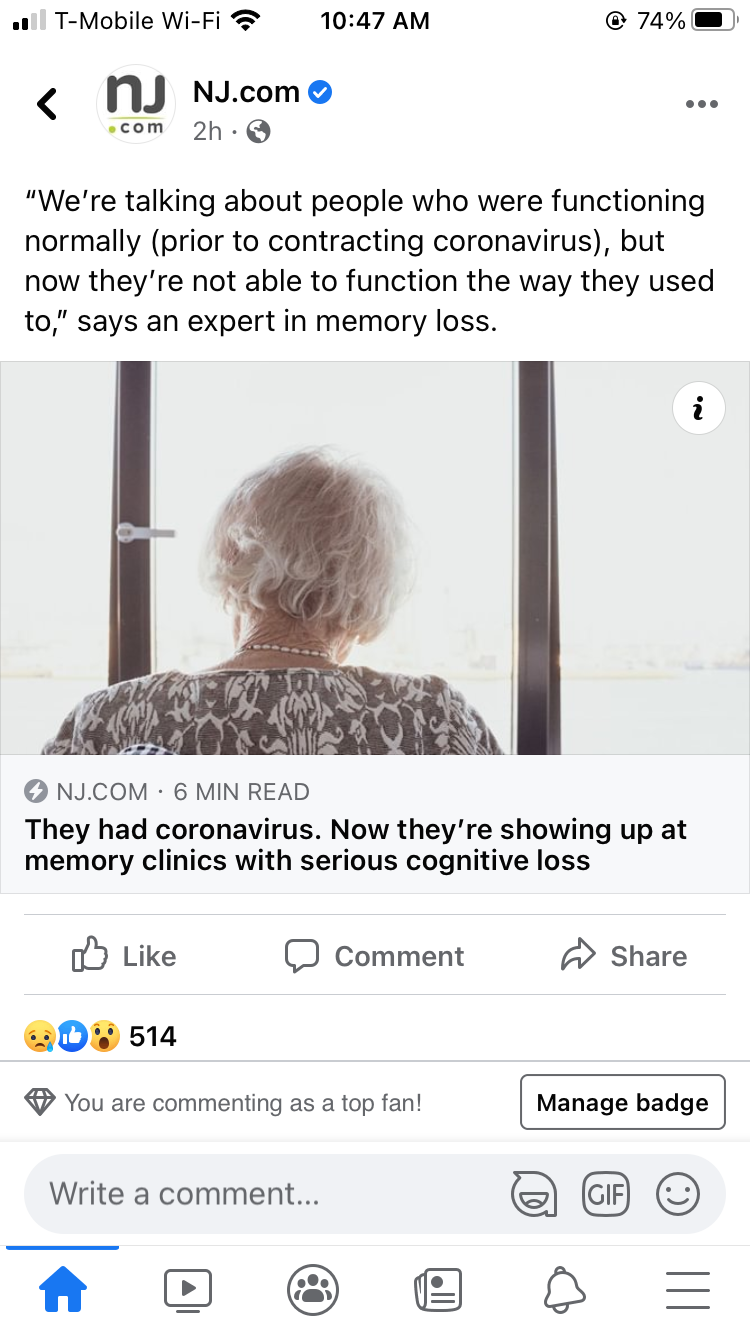The width and height of the screenshot is (750, 1334).
Task: Show info about this article link
Action: (x=698, y=408)
